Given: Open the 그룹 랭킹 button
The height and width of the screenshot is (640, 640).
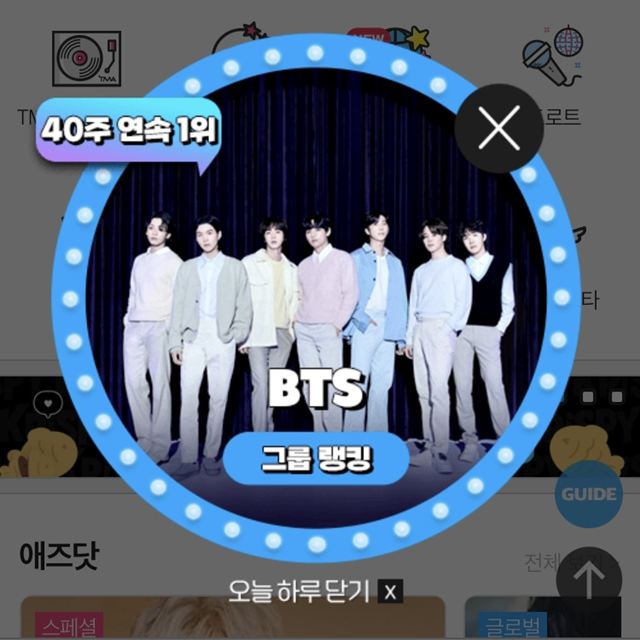Looking at the screenshot, I should click(316, 459).
